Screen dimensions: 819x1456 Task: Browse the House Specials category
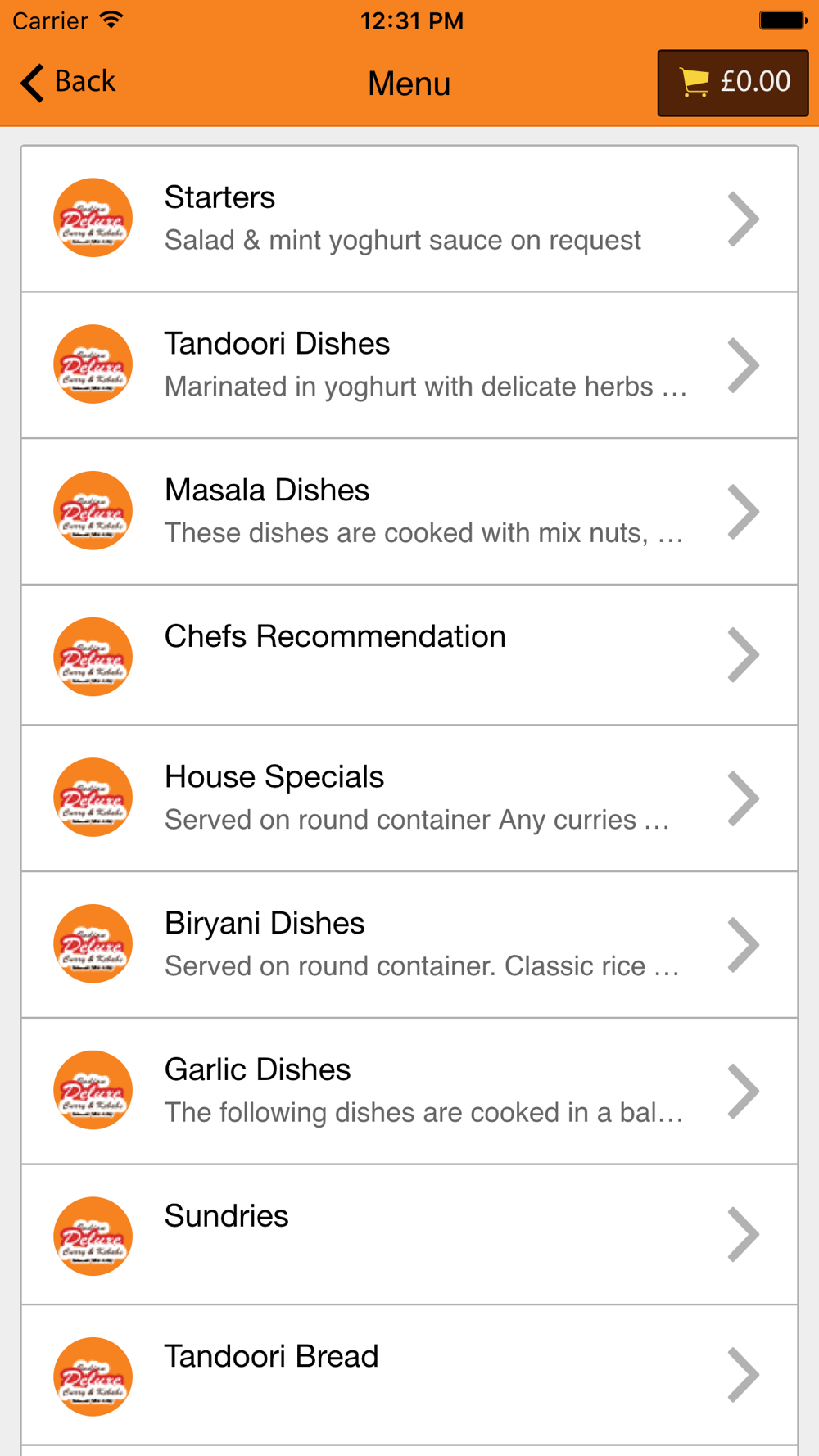click(x=409, y=798)
